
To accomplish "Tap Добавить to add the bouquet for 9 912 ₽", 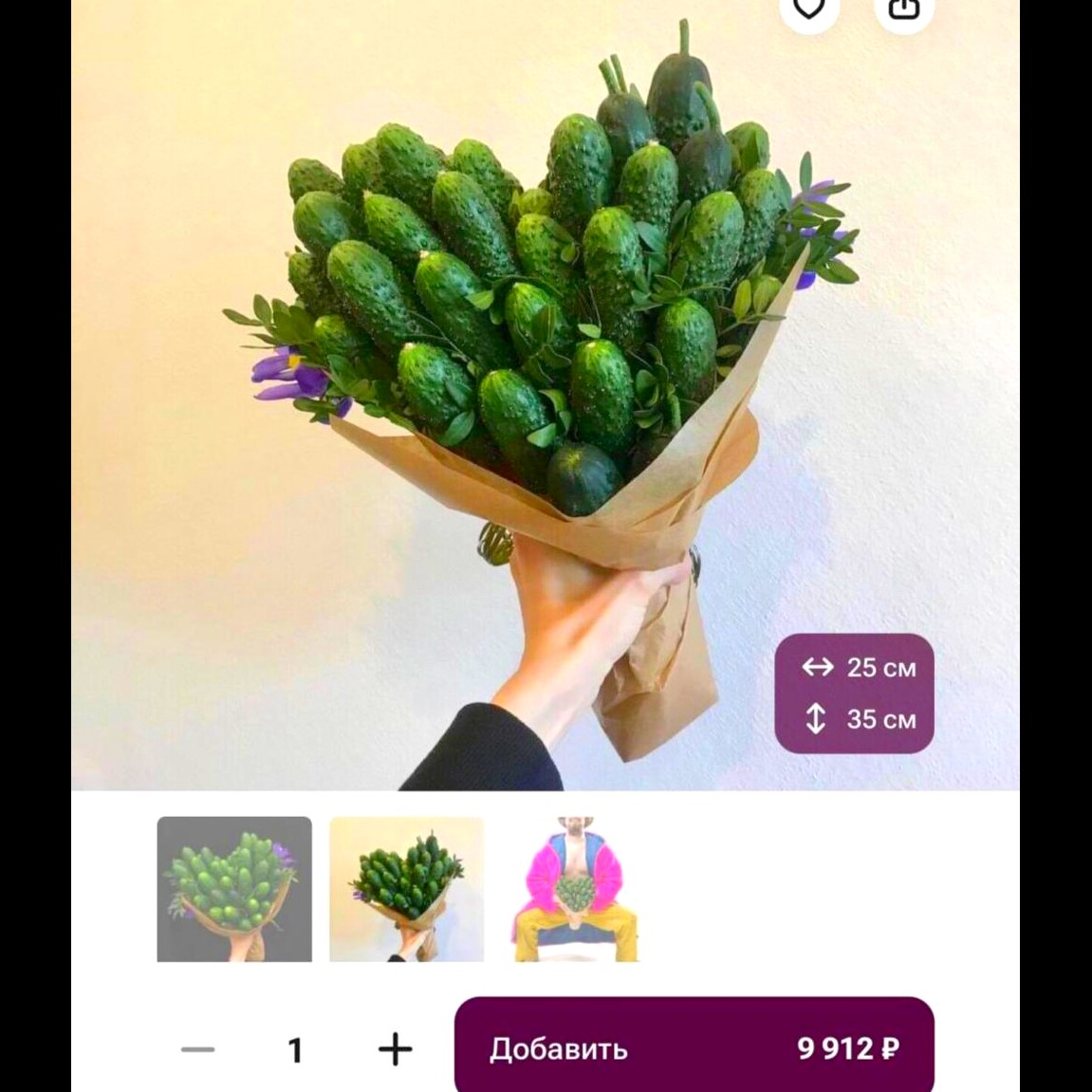I will 694,1048.
